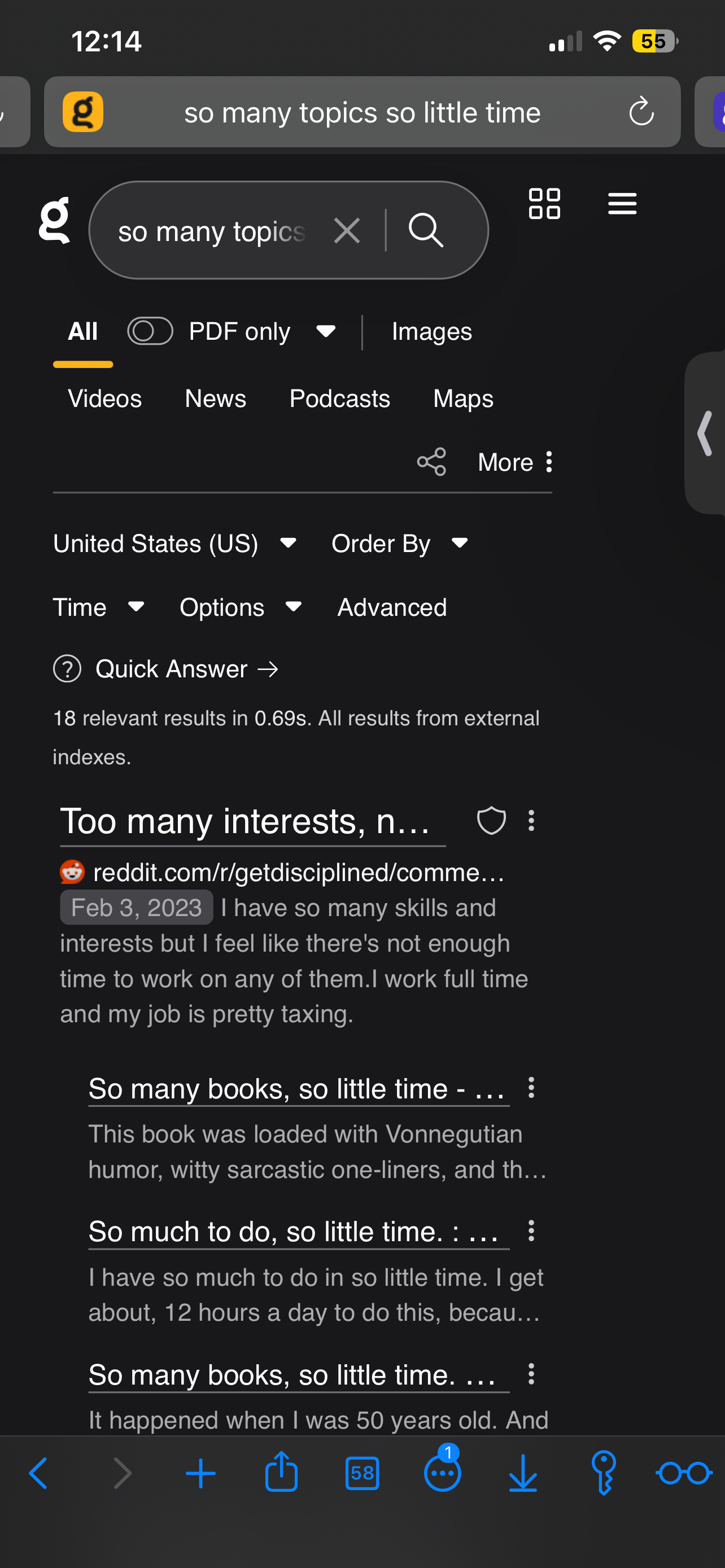This screenshot has width=725, height=1568.
Task: Show Podcasts results
Action: pos(340,398)
